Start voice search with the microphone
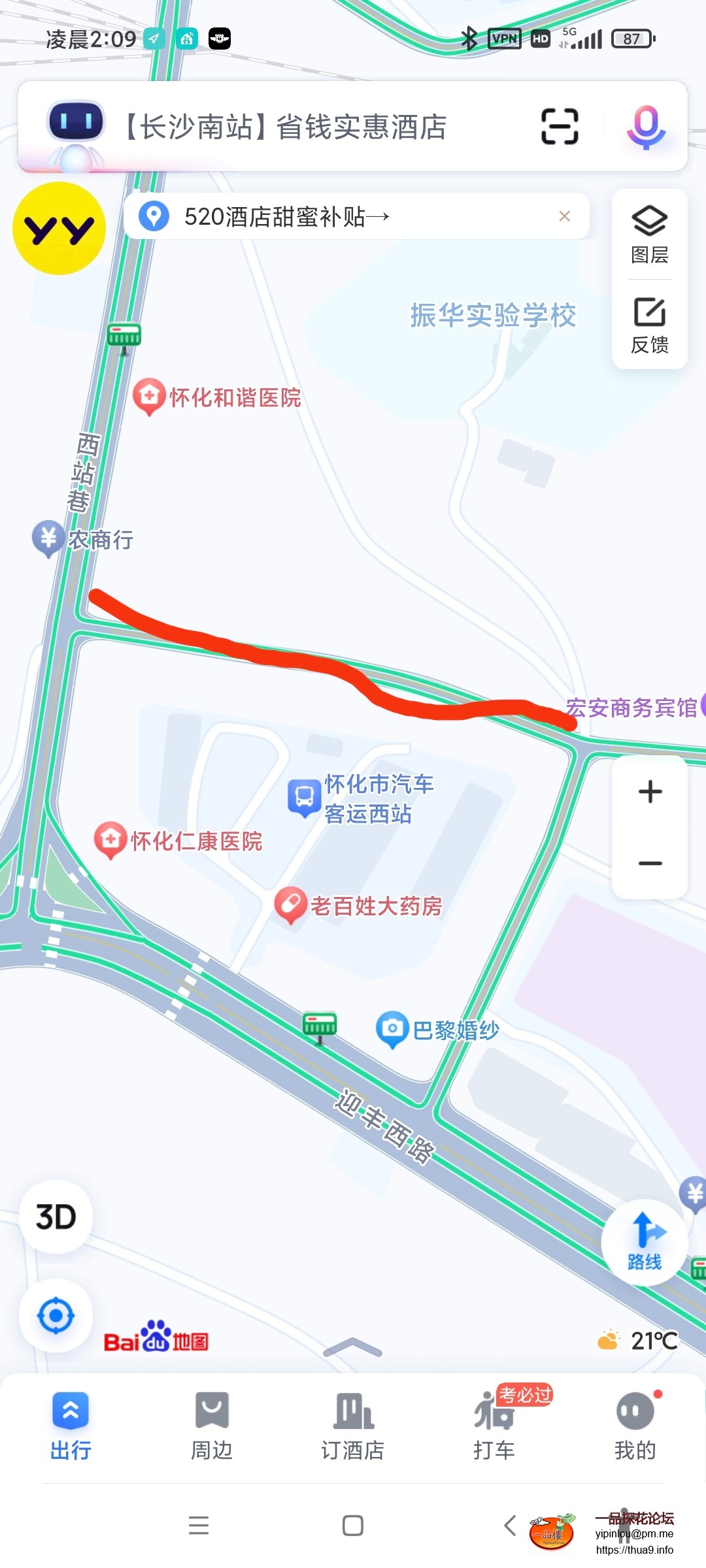 pos(646,127)
